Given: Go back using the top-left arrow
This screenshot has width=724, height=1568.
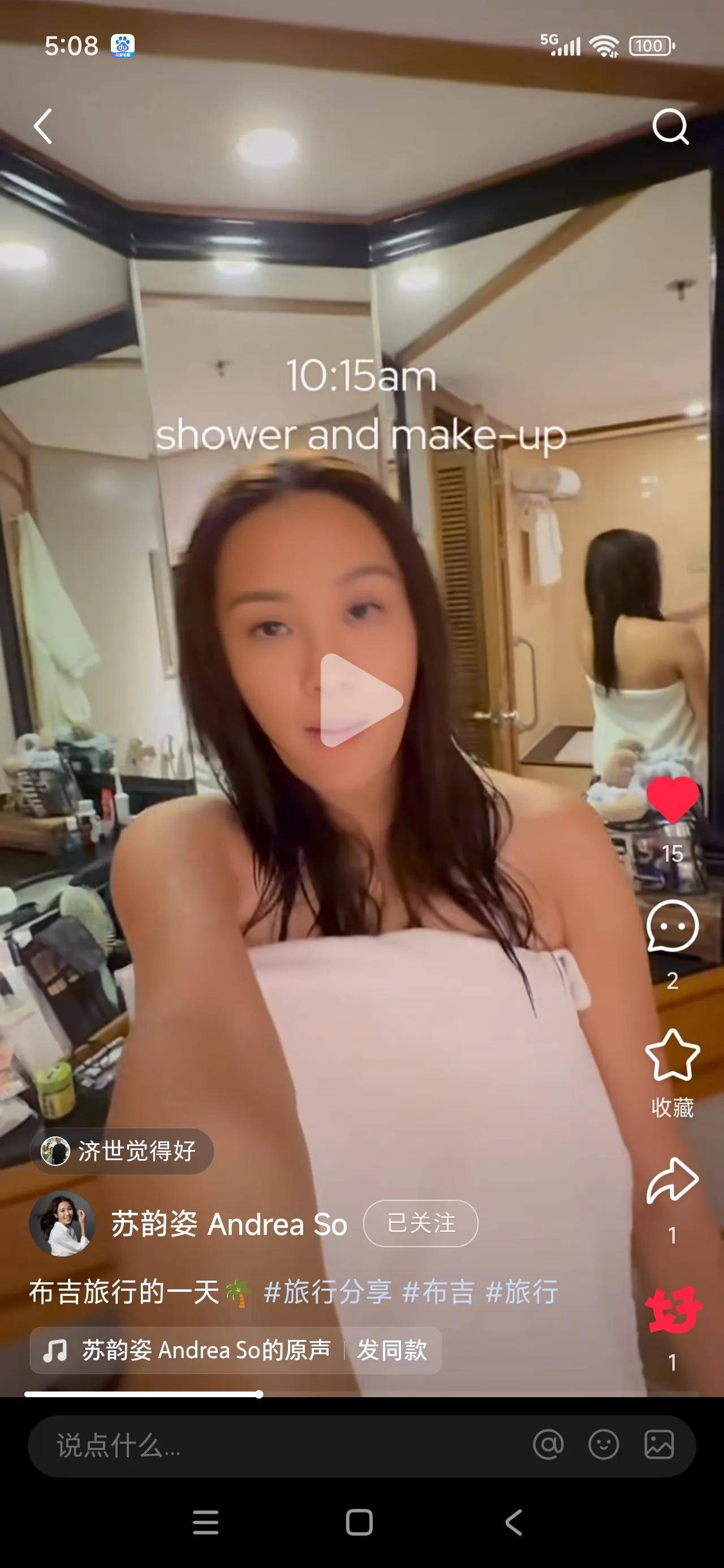Looking at the screenshot, I should click(x=42, y=126).
